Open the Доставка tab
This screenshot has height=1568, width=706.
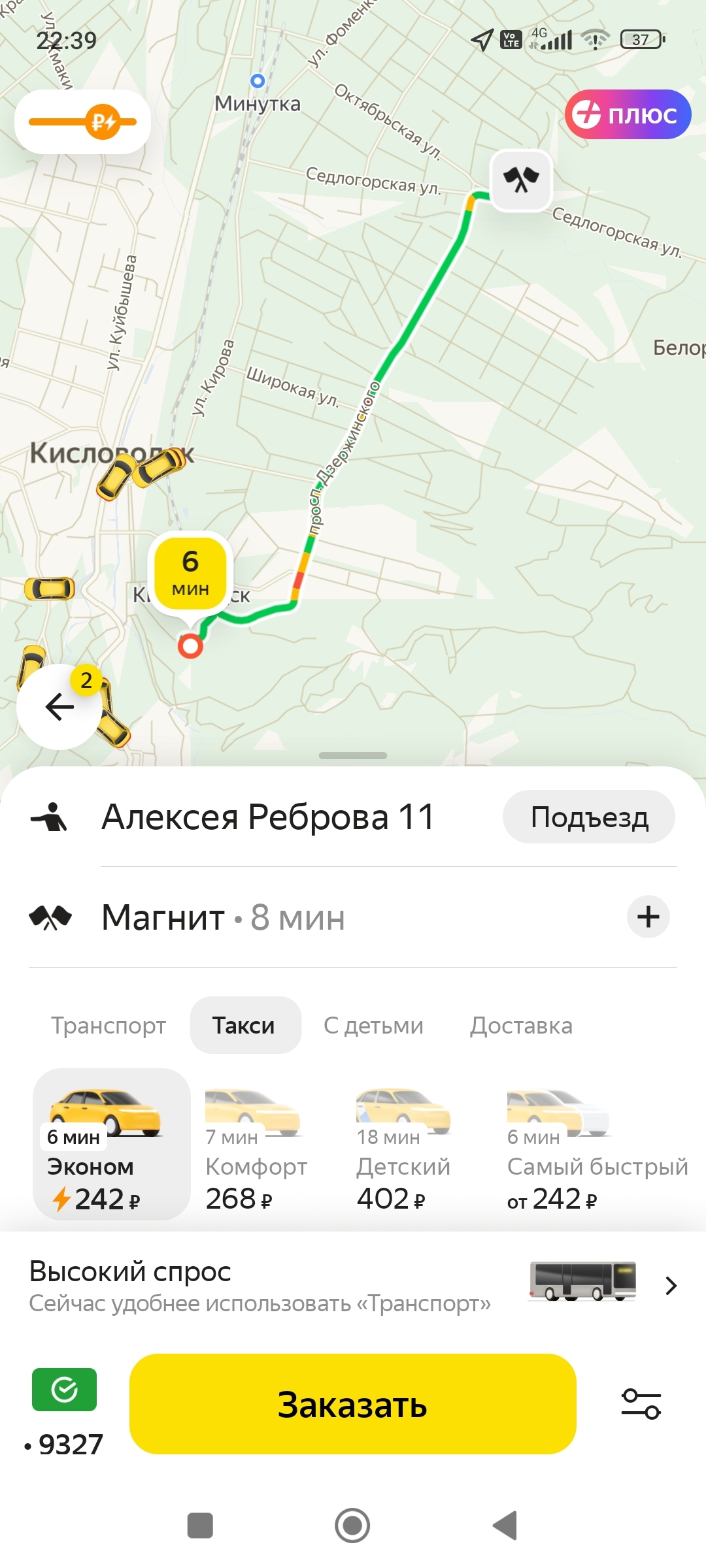(521, 1026)
